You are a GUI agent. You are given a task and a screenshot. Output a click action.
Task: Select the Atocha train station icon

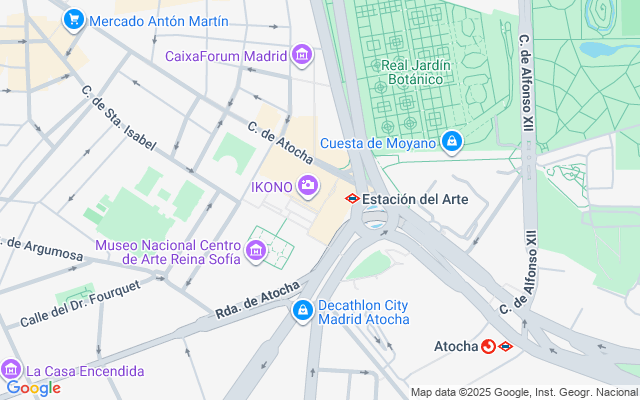489,347
